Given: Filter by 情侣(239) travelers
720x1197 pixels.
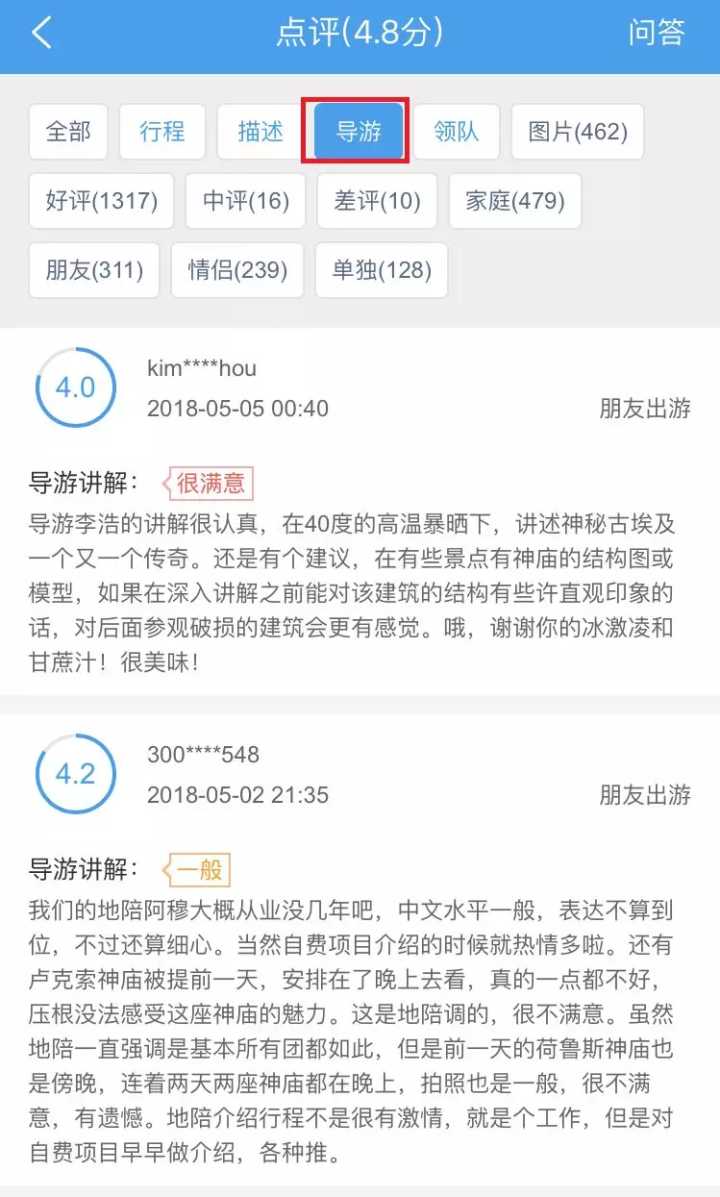Looking at the screenshot, I should [238, 270].
